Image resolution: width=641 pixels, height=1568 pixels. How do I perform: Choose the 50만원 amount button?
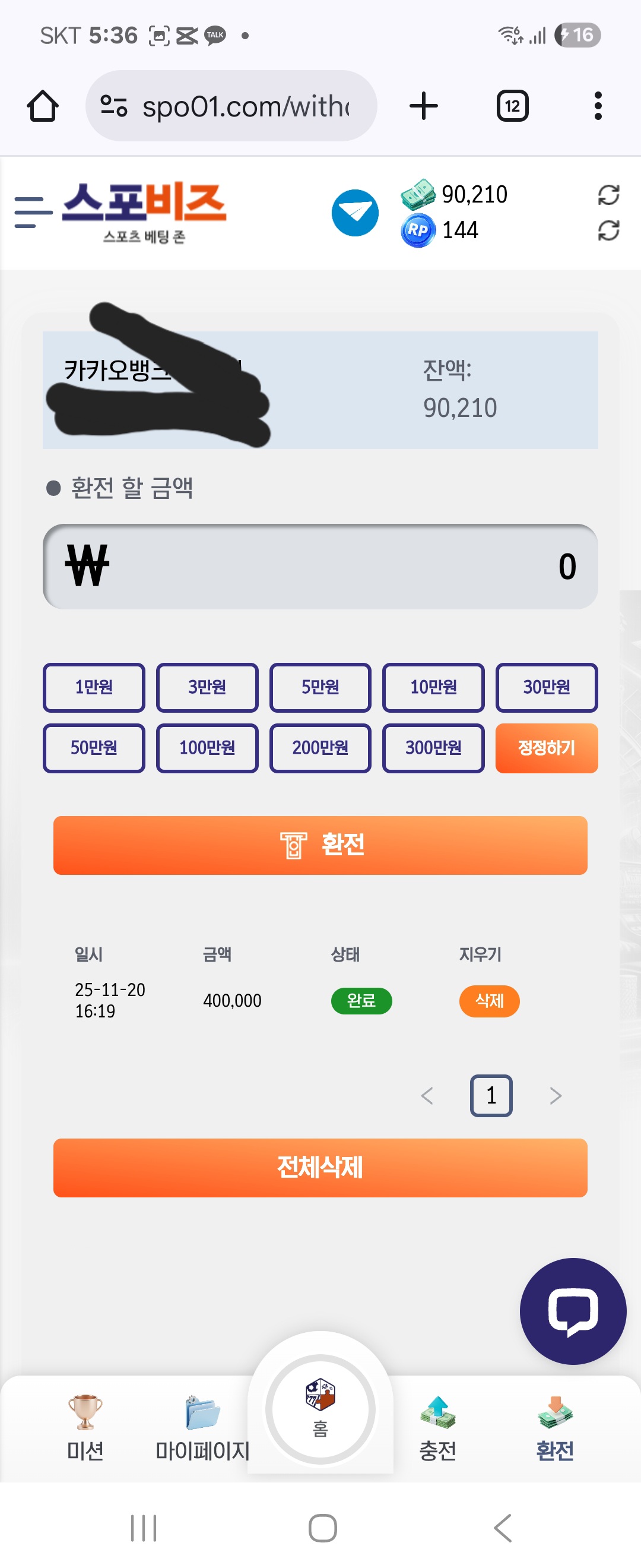[x=94, y=748]
